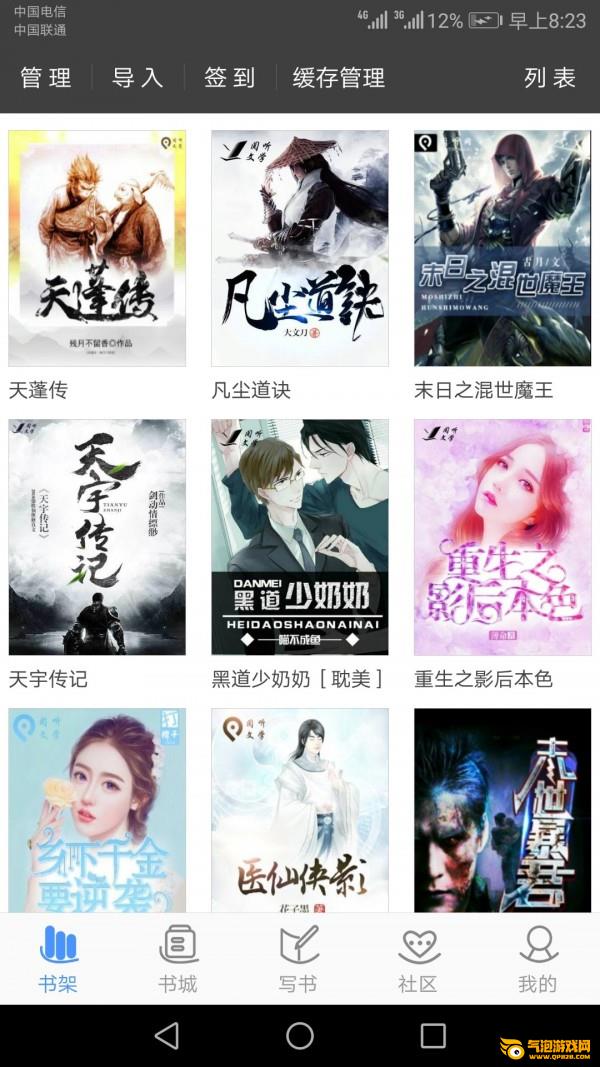Switch to the 写书 tab
The image size is (600, 1067).
tap(298, 958)
